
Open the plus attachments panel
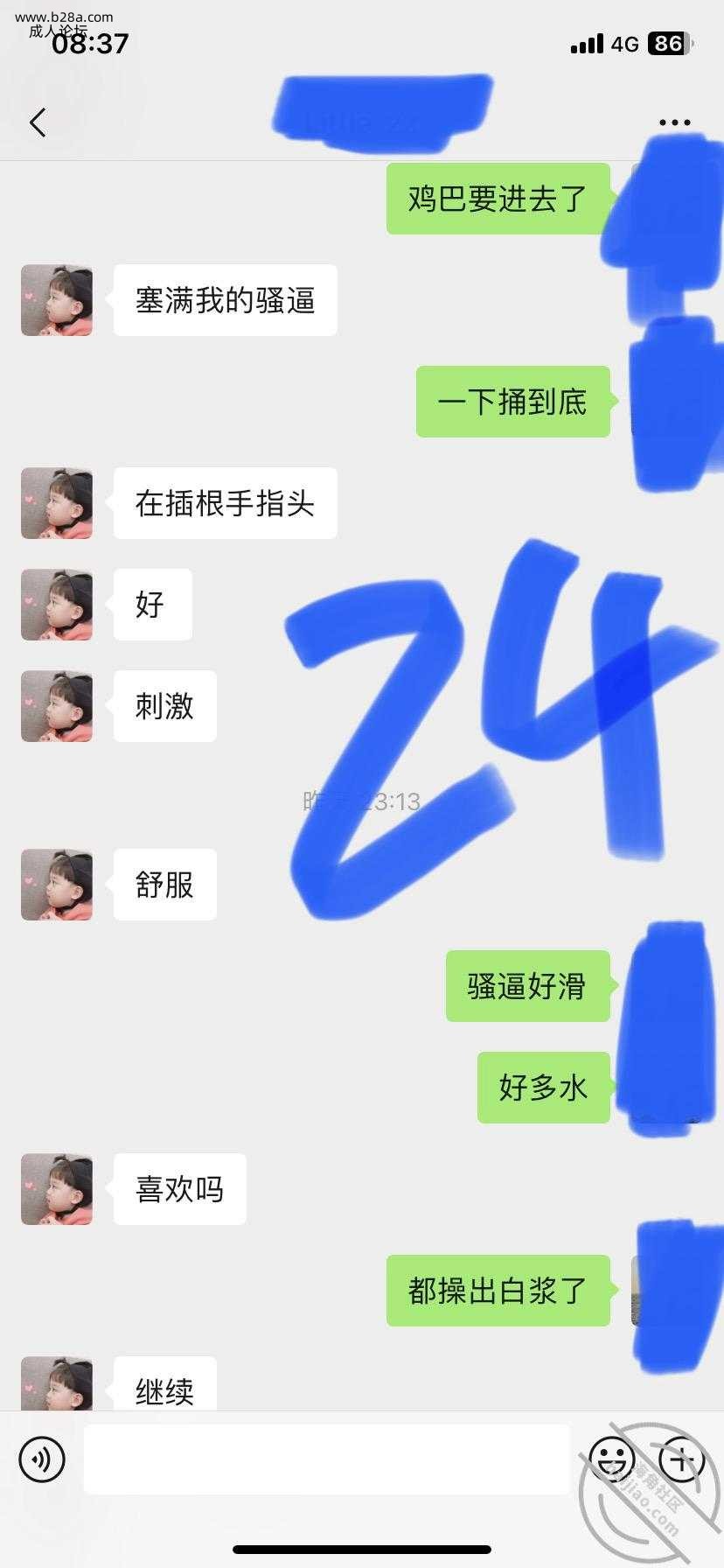[682, 1459]
